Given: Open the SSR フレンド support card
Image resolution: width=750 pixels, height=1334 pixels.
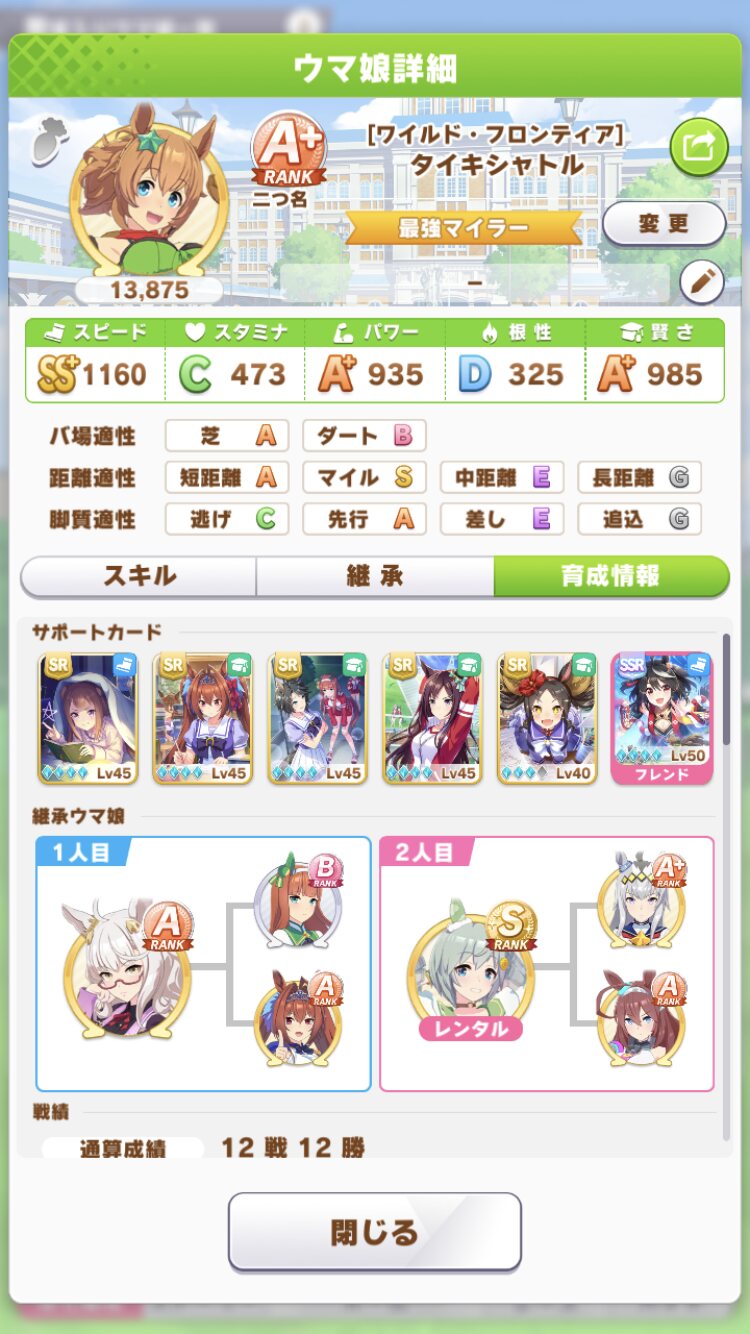Looking at the screenshot, I should 662,717.
